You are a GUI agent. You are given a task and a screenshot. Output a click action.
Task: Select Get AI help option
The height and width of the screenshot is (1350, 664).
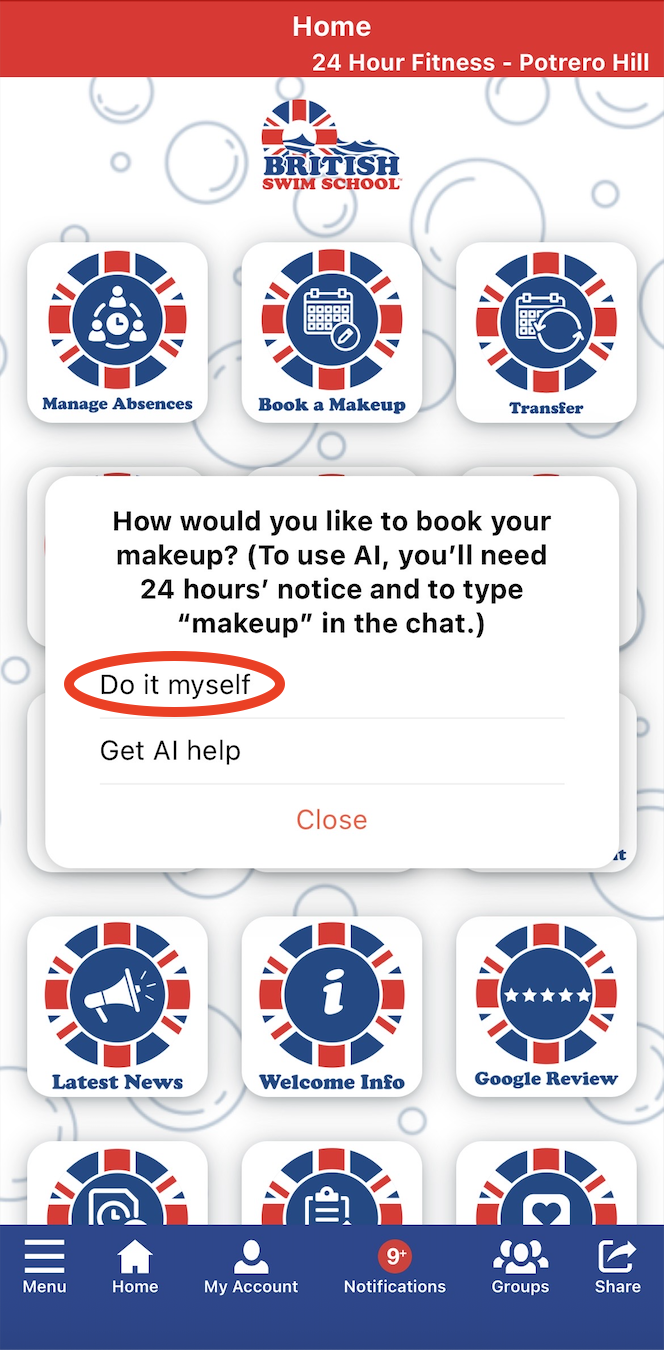point(171,751)
